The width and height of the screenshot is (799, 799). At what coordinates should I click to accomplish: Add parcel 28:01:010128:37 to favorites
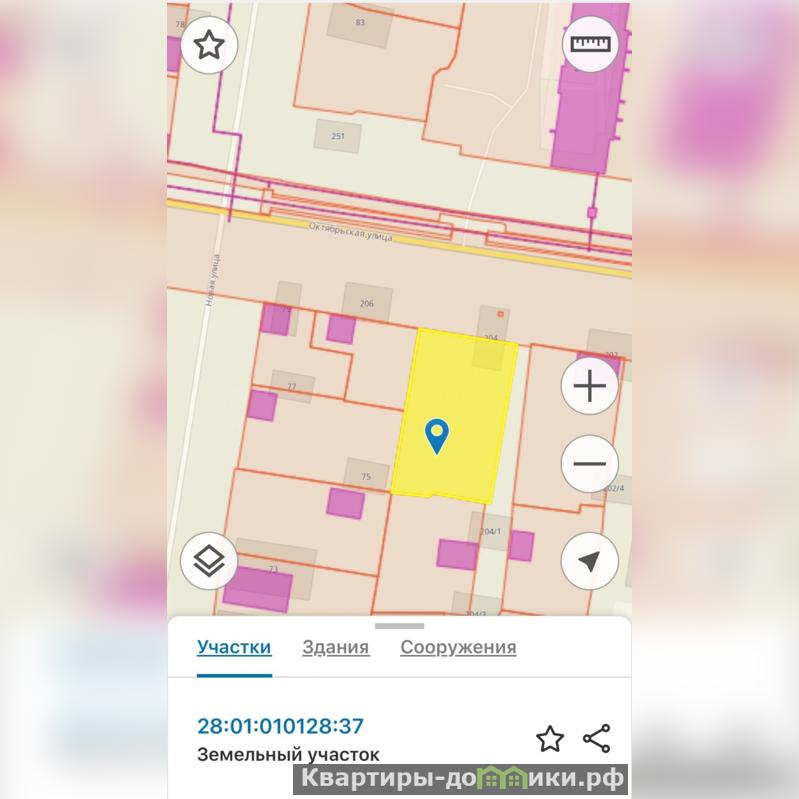pyautogui.click(x=550, y=739)
